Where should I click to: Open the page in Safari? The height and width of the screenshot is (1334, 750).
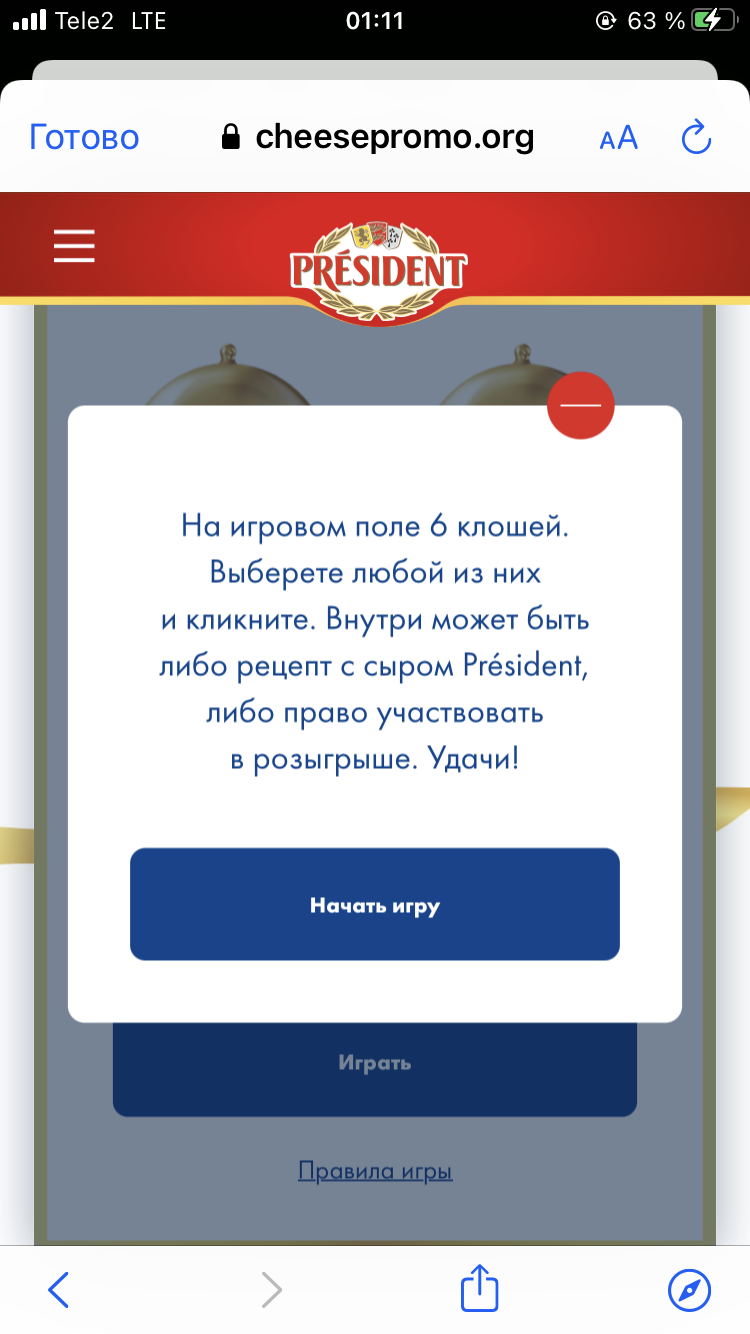coord(689,1290)
